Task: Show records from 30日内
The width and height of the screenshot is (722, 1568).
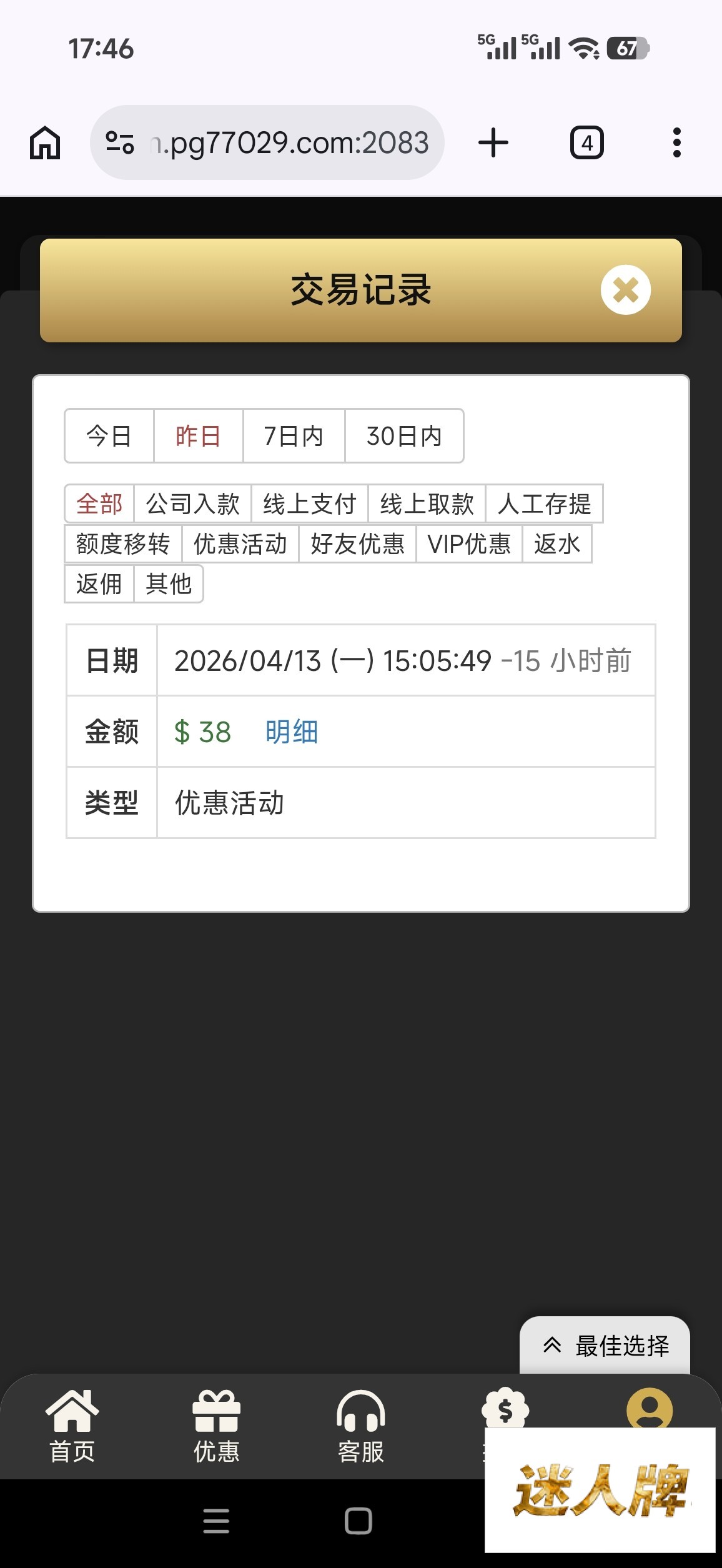Action: coord(404,436)
